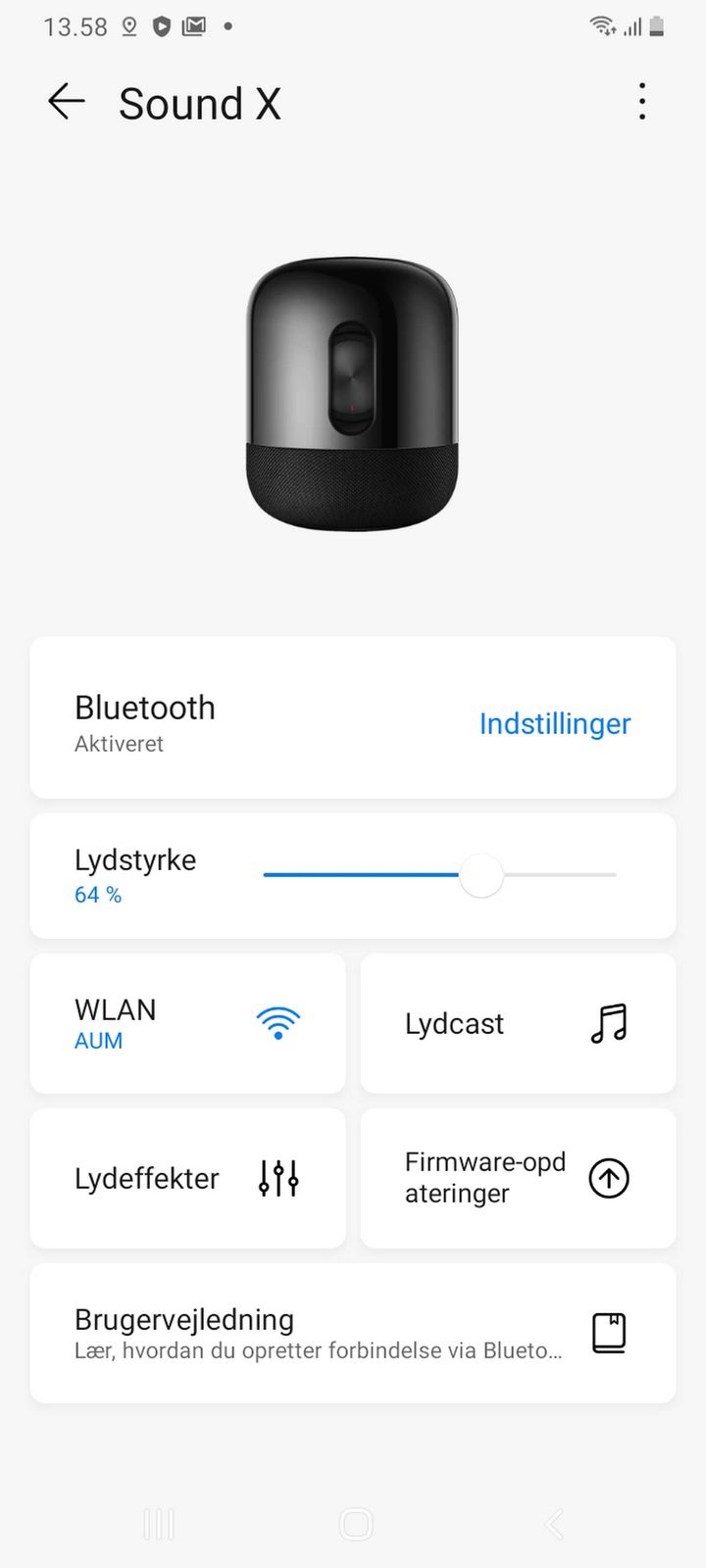Open the system recent apps view

[x=159, y=1524]
